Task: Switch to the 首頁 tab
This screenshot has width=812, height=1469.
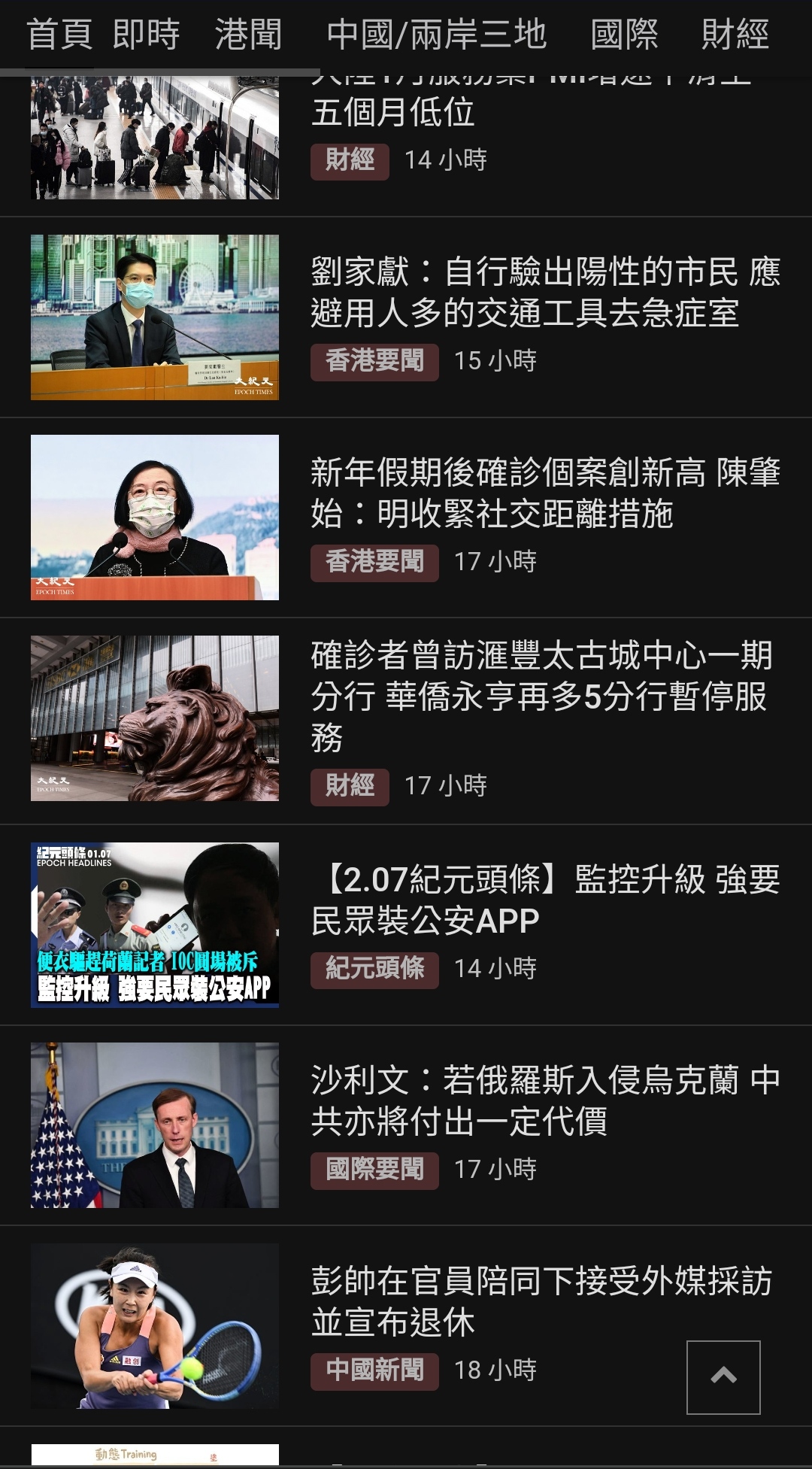Action: [59, 35]
